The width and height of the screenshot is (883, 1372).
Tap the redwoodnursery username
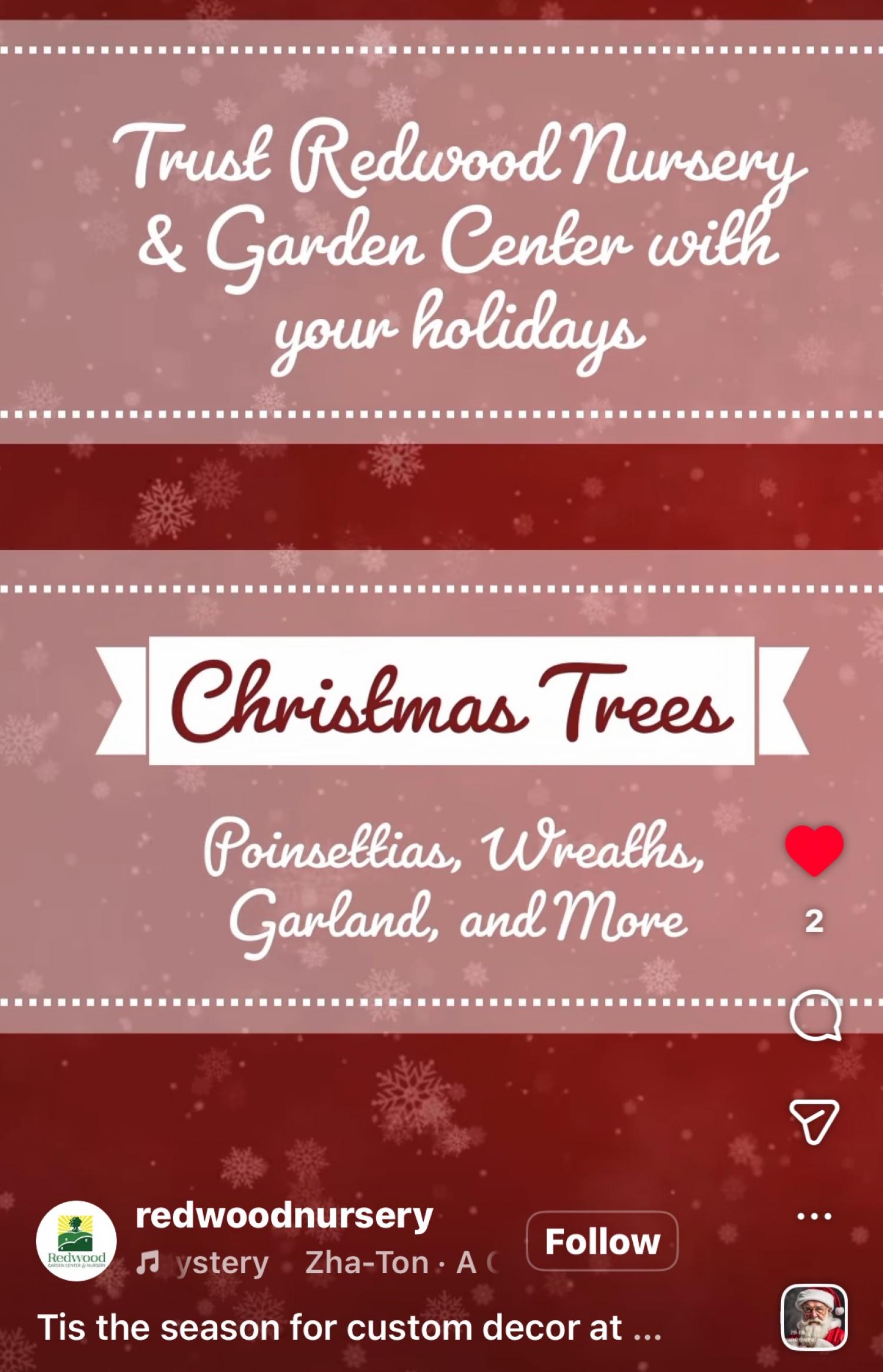(x=284, y=1216)
